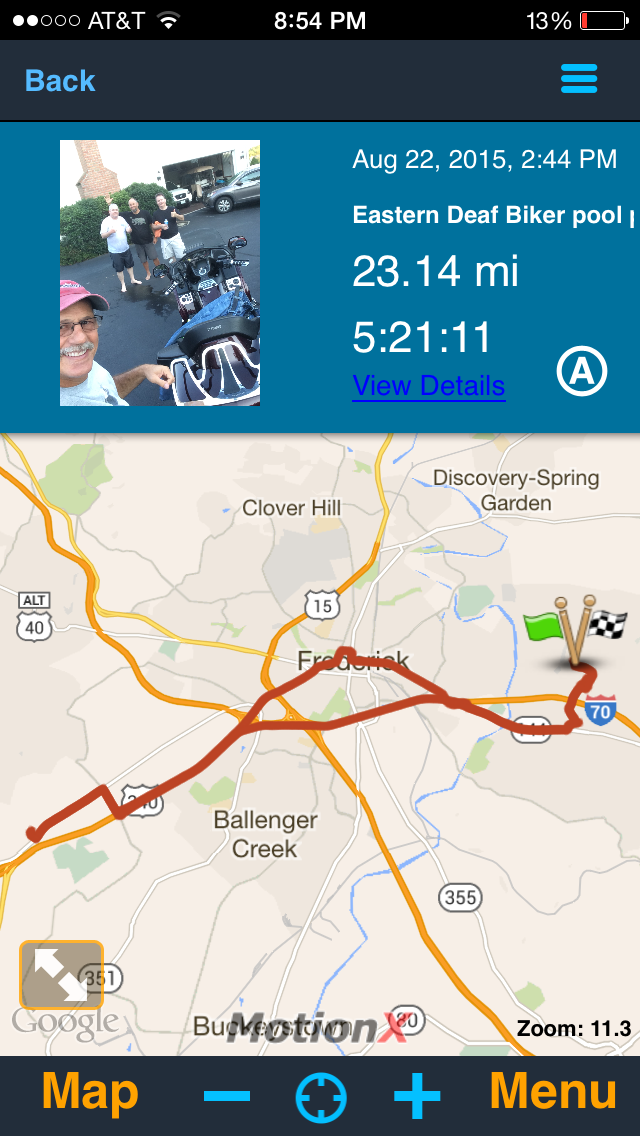Go back to the previous screen
The width and height of the screenshot is (640, 1136).
pos(60,81)
